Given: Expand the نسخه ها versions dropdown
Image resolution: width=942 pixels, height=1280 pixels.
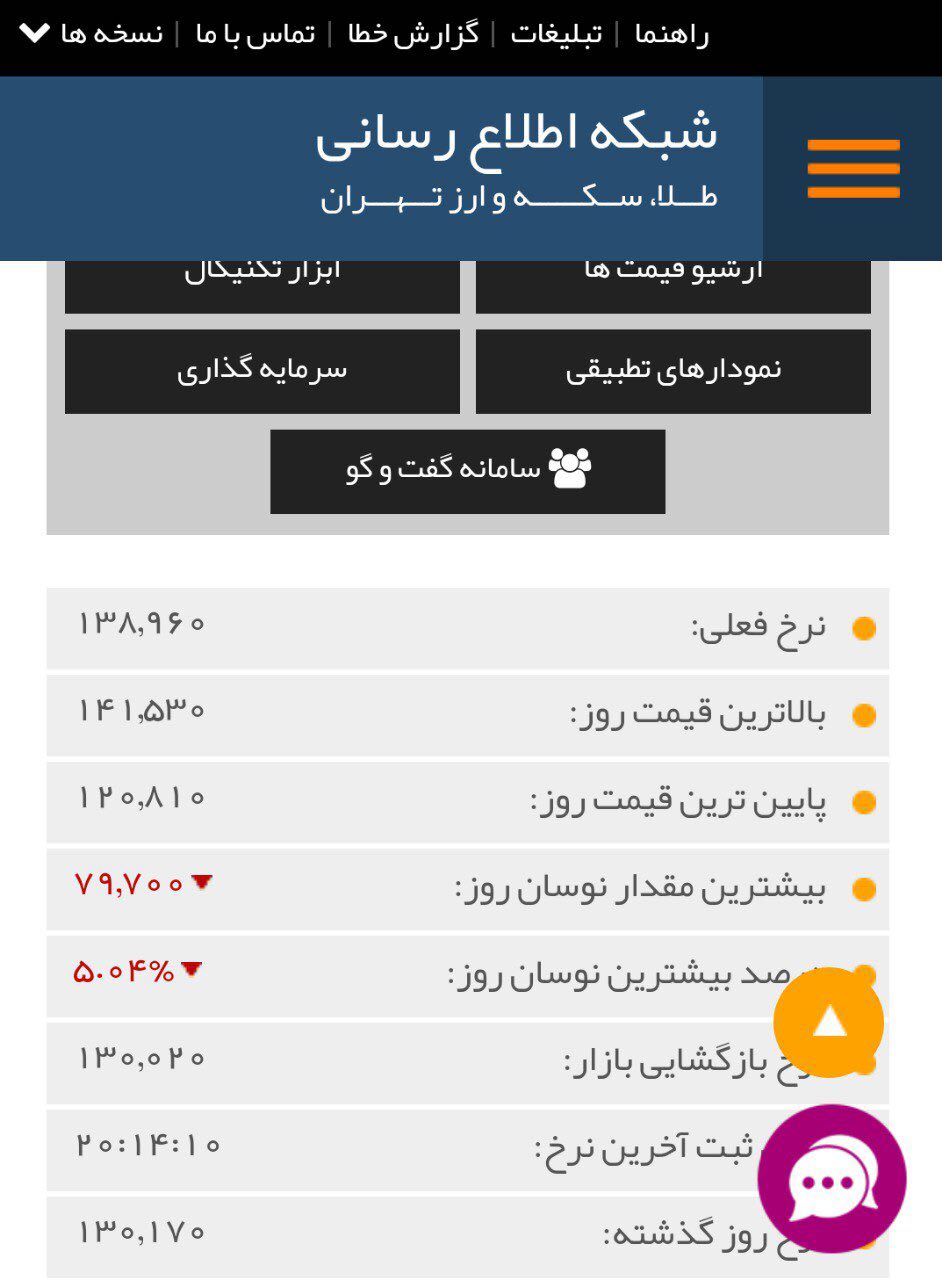Looking at the screenshot, I should pyautogui.click(x=92, y=35).
